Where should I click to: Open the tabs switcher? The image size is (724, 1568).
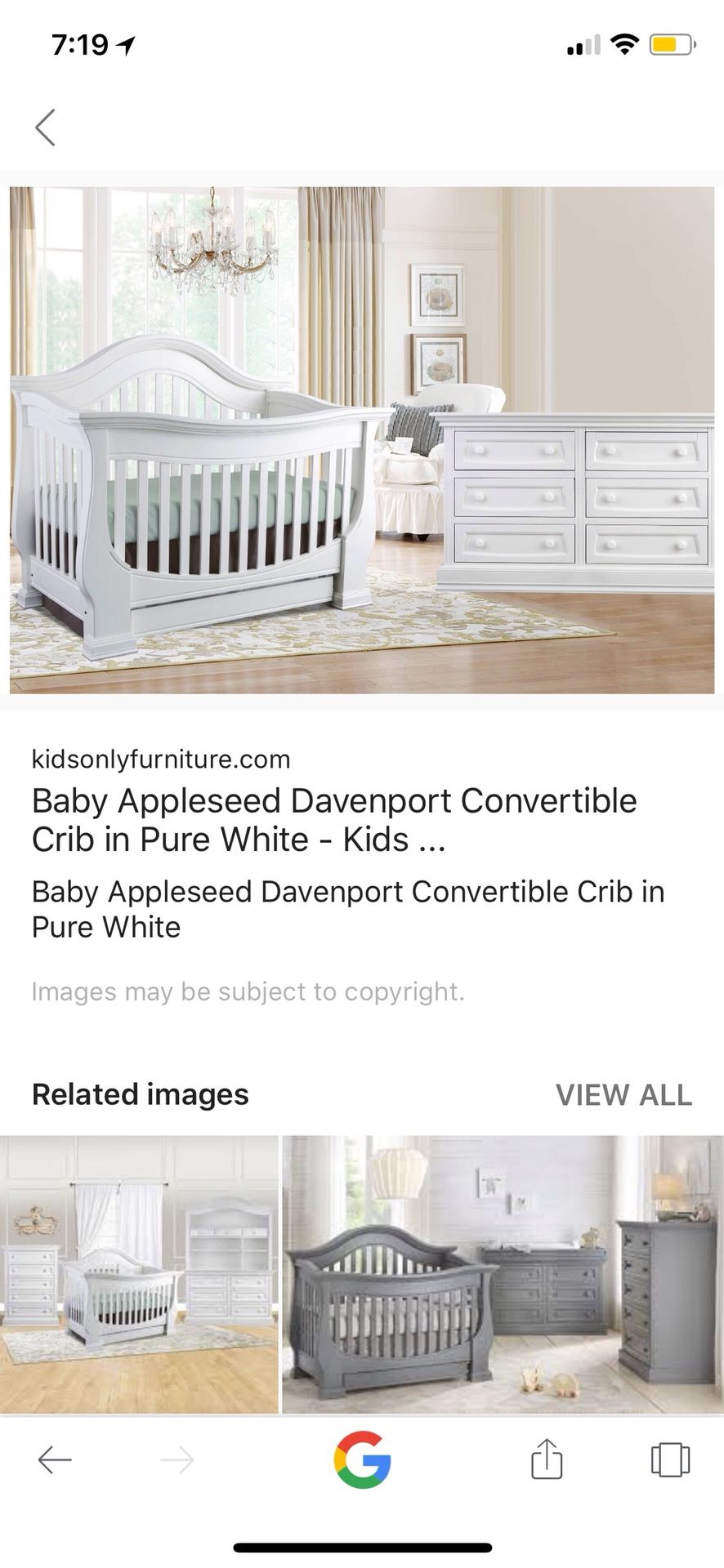670,1459
